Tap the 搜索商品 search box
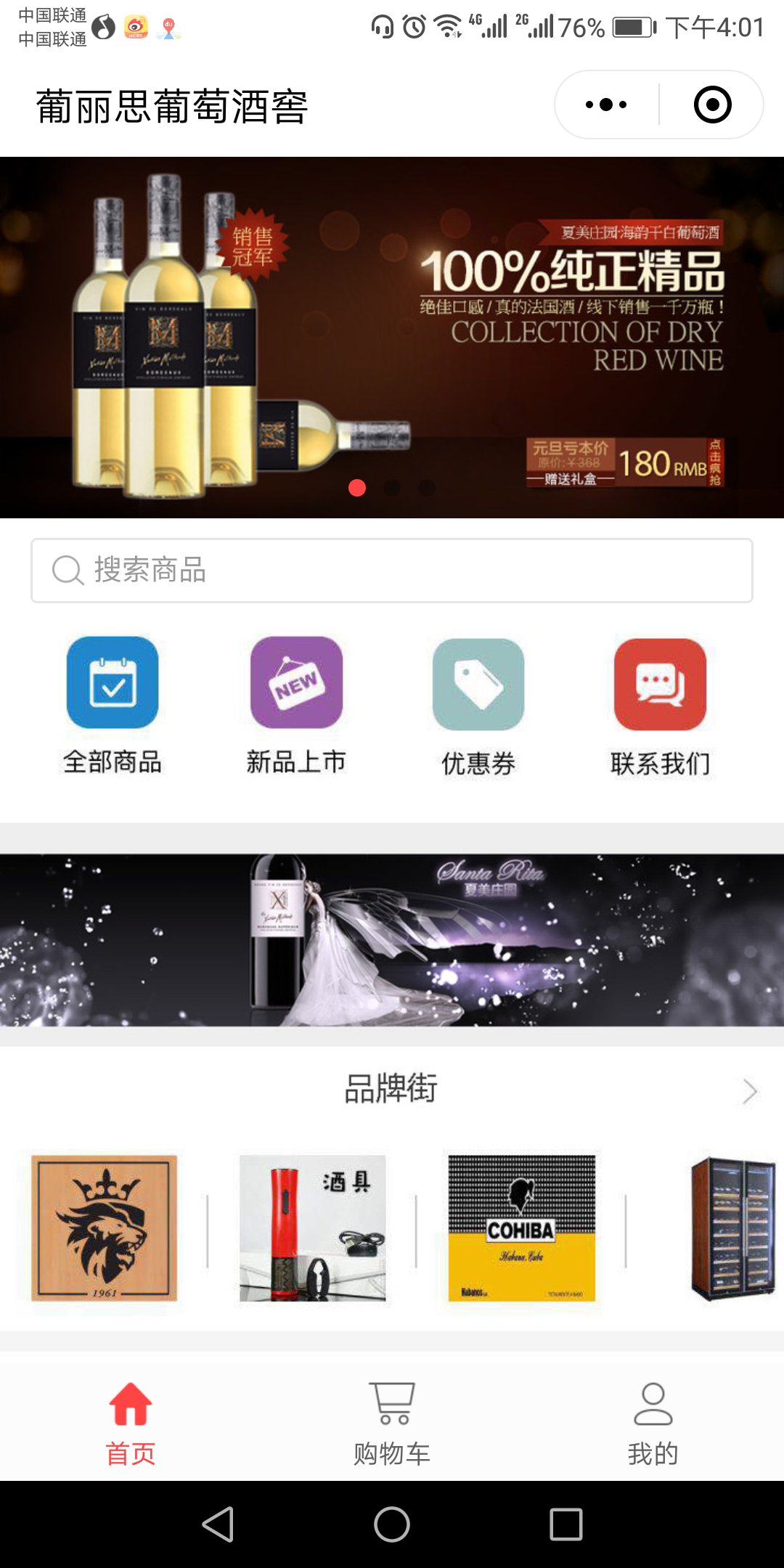The image size is (784, 1568). click(392, 571)
